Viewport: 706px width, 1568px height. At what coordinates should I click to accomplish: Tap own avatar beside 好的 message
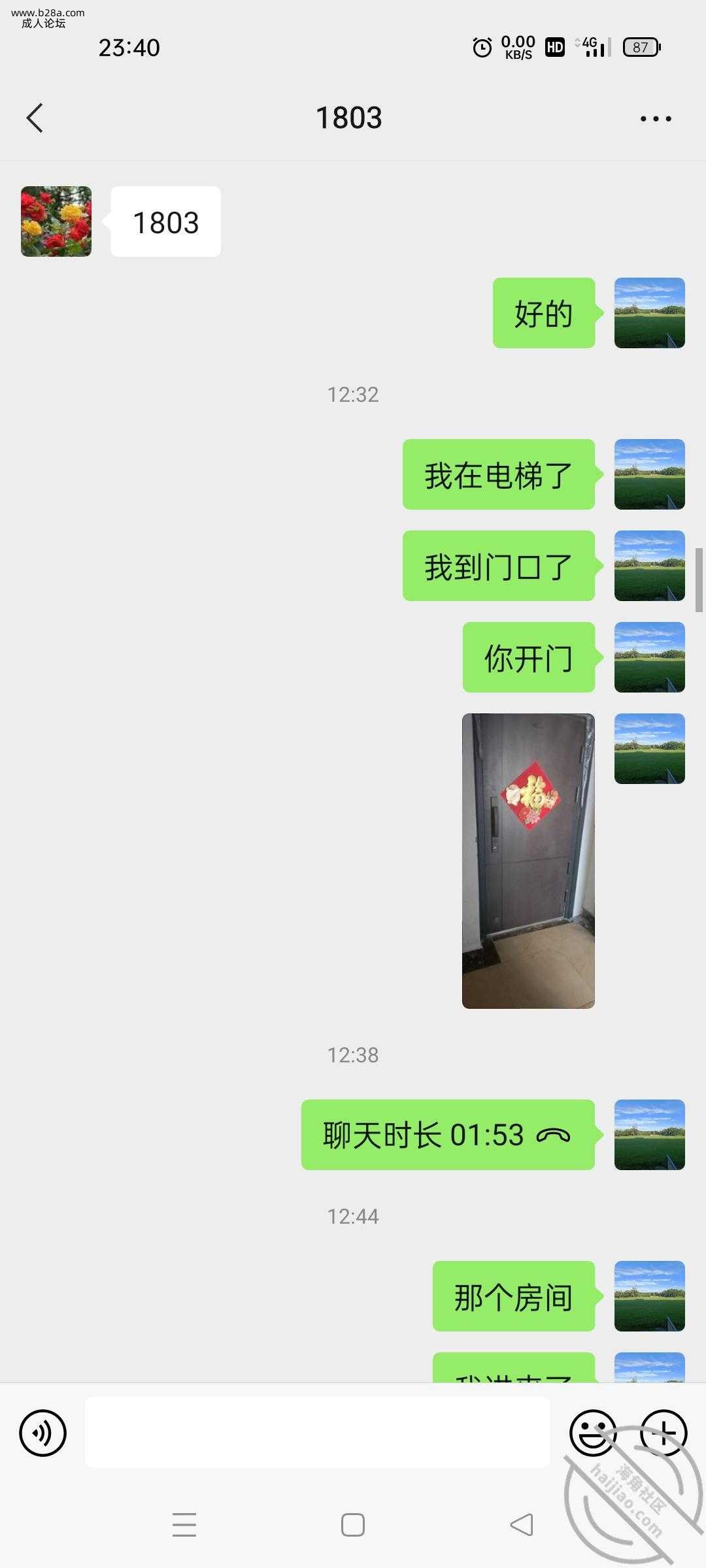(649, 313)
